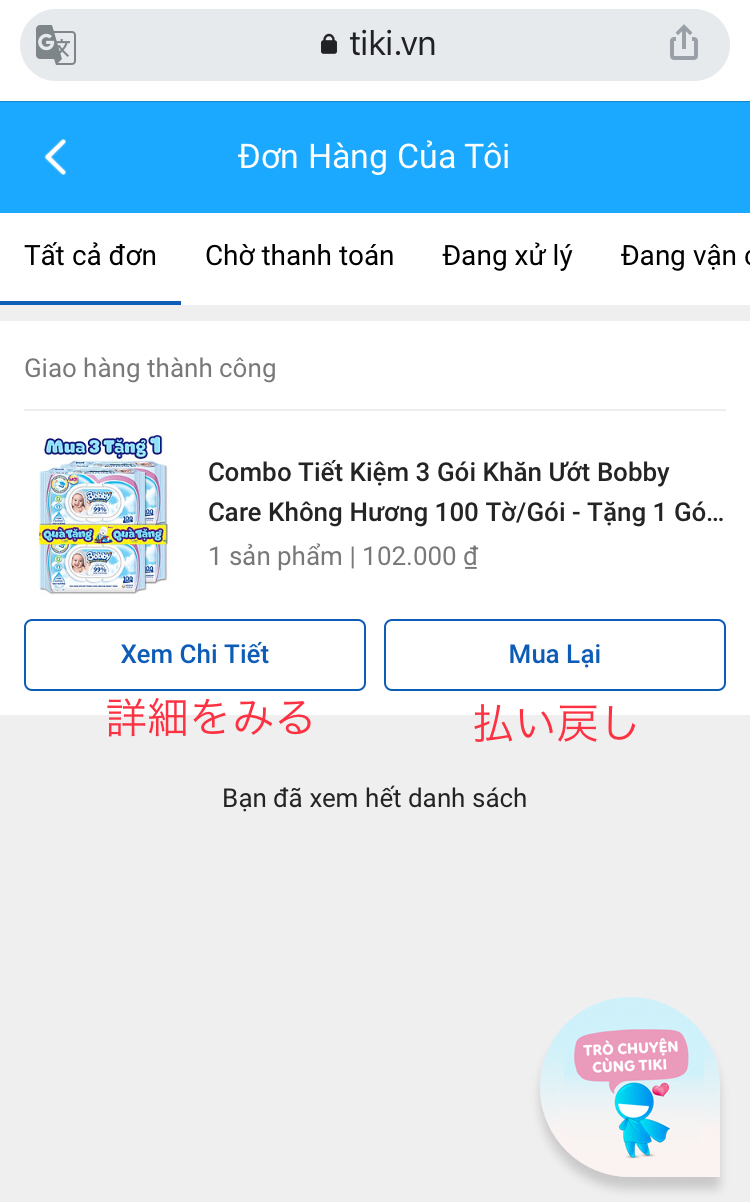
Task: Open the Đang vận chuyển tab
Action: tap(685, 256)
